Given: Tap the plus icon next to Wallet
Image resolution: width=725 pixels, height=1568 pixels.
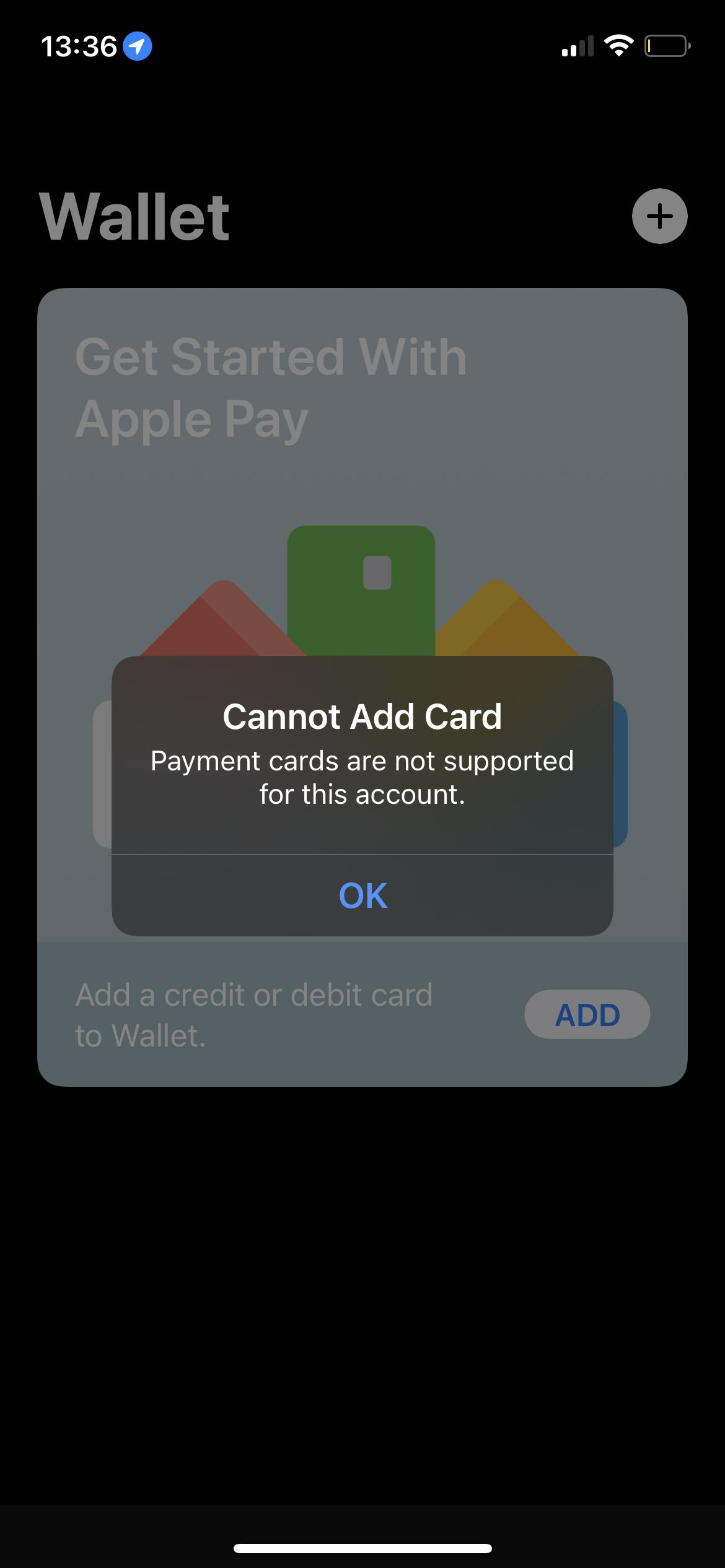Looking at the screenshot, I should pos(659,216).
